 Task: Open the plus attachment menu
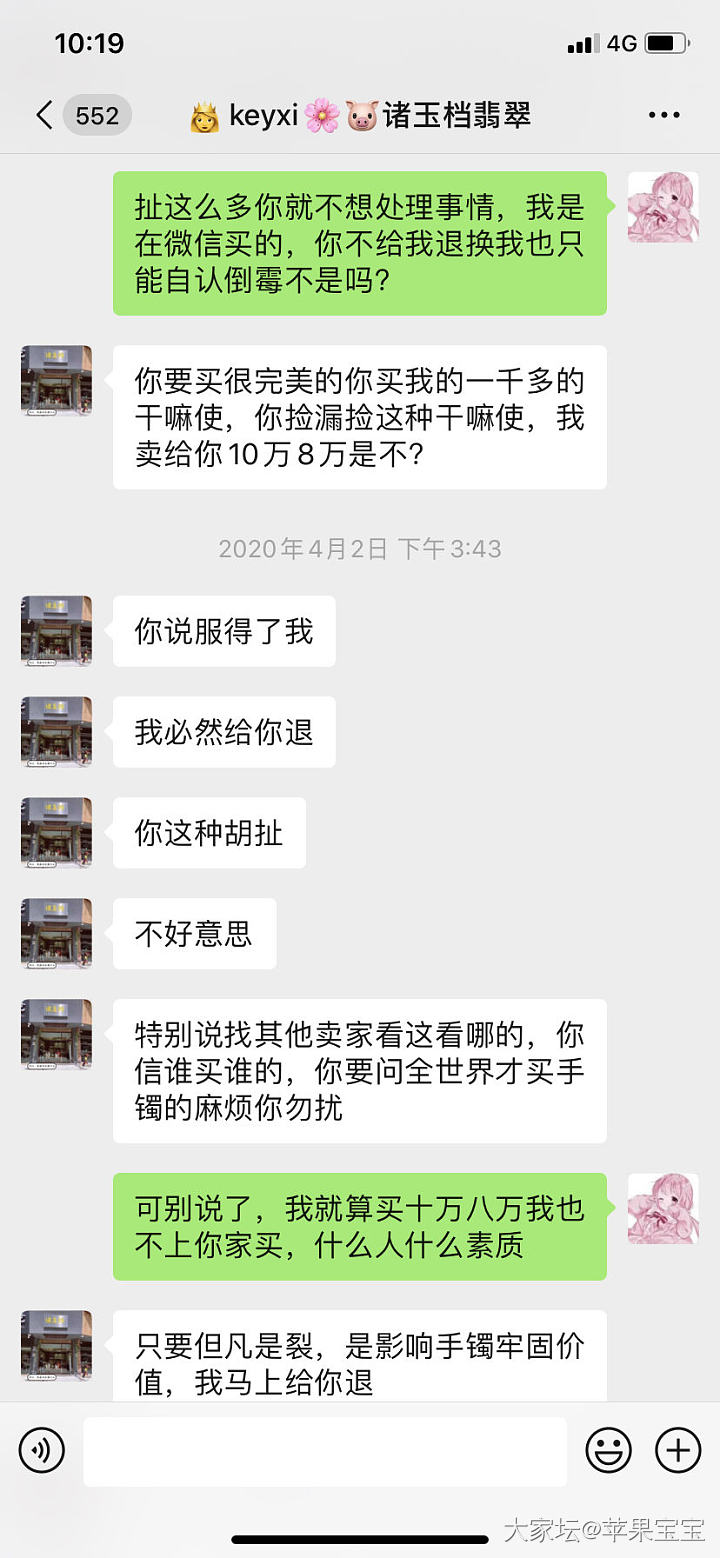coord(677,1450)
